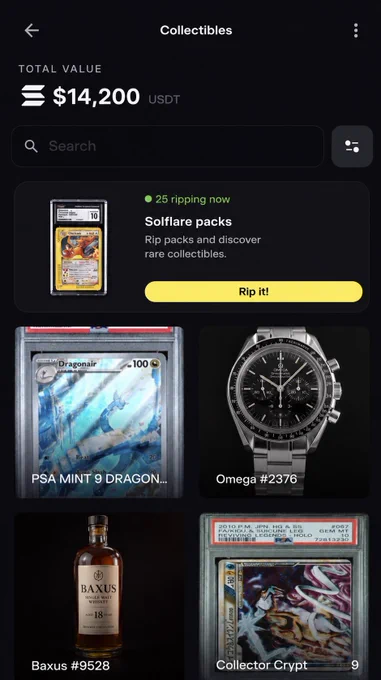Open the three-dot overflow menu
381x680 pixels.
[356, 30]
